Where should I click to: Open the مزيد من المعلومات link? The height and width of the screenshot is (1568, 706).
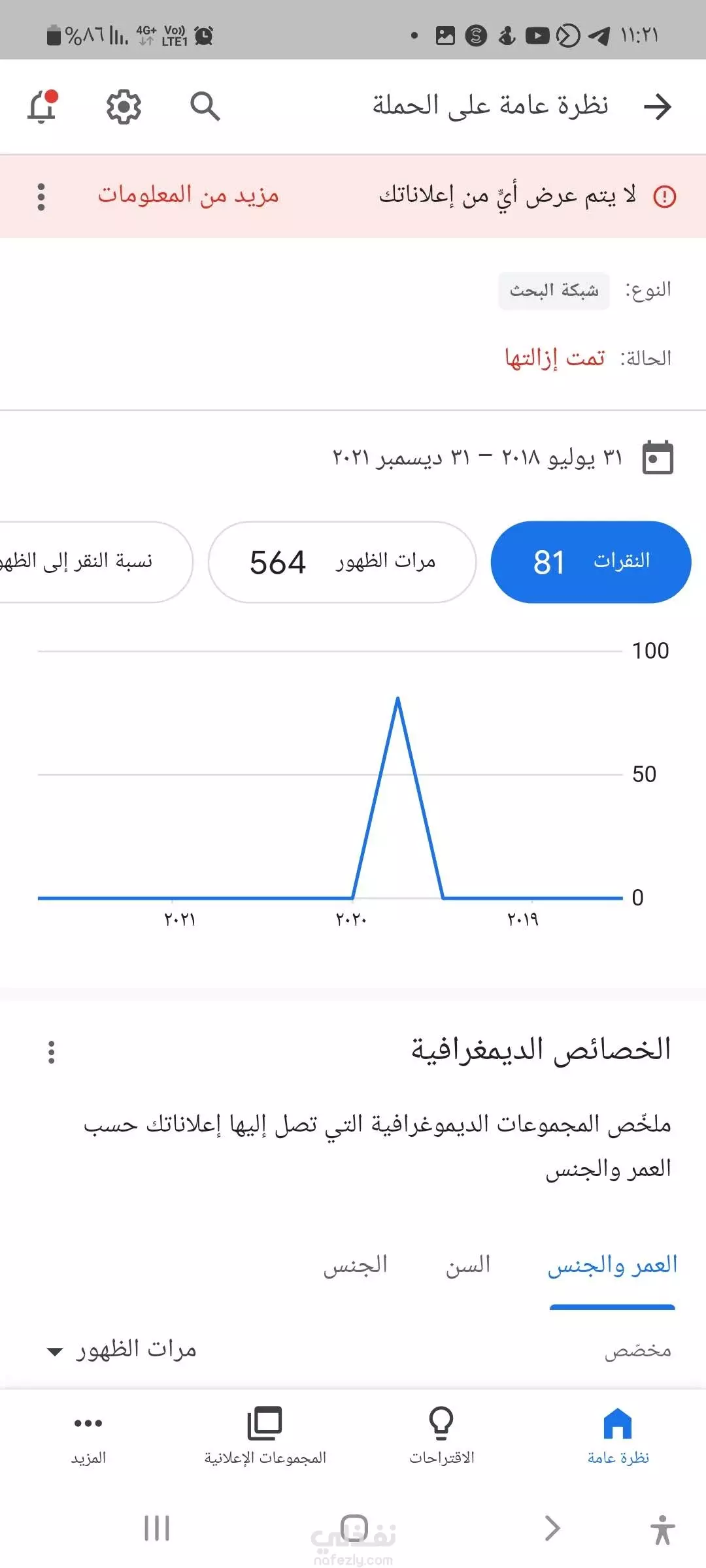pyautogui.click(x=188, y=195)
